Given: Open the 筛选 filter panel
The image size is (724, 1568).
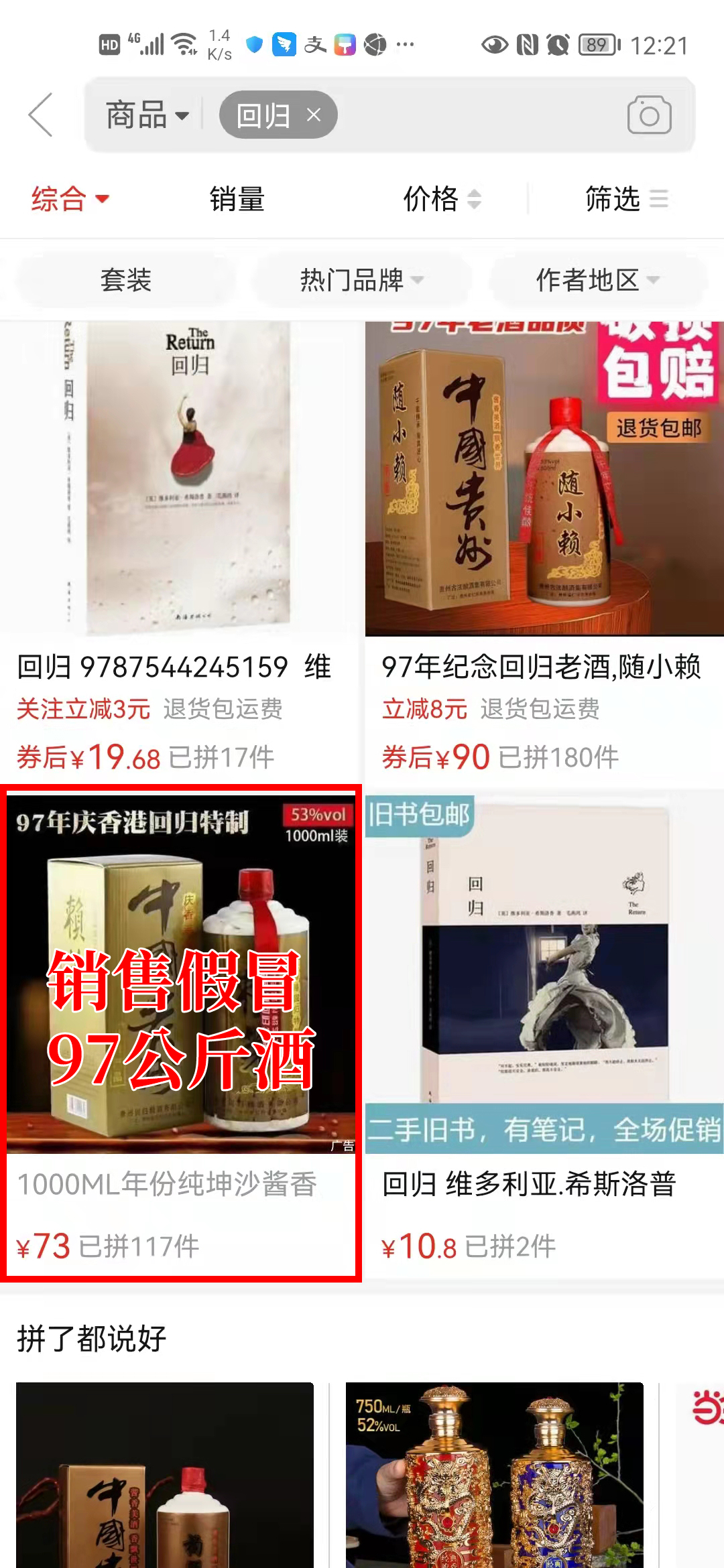Looking at the screenshot, I should 625,199.
